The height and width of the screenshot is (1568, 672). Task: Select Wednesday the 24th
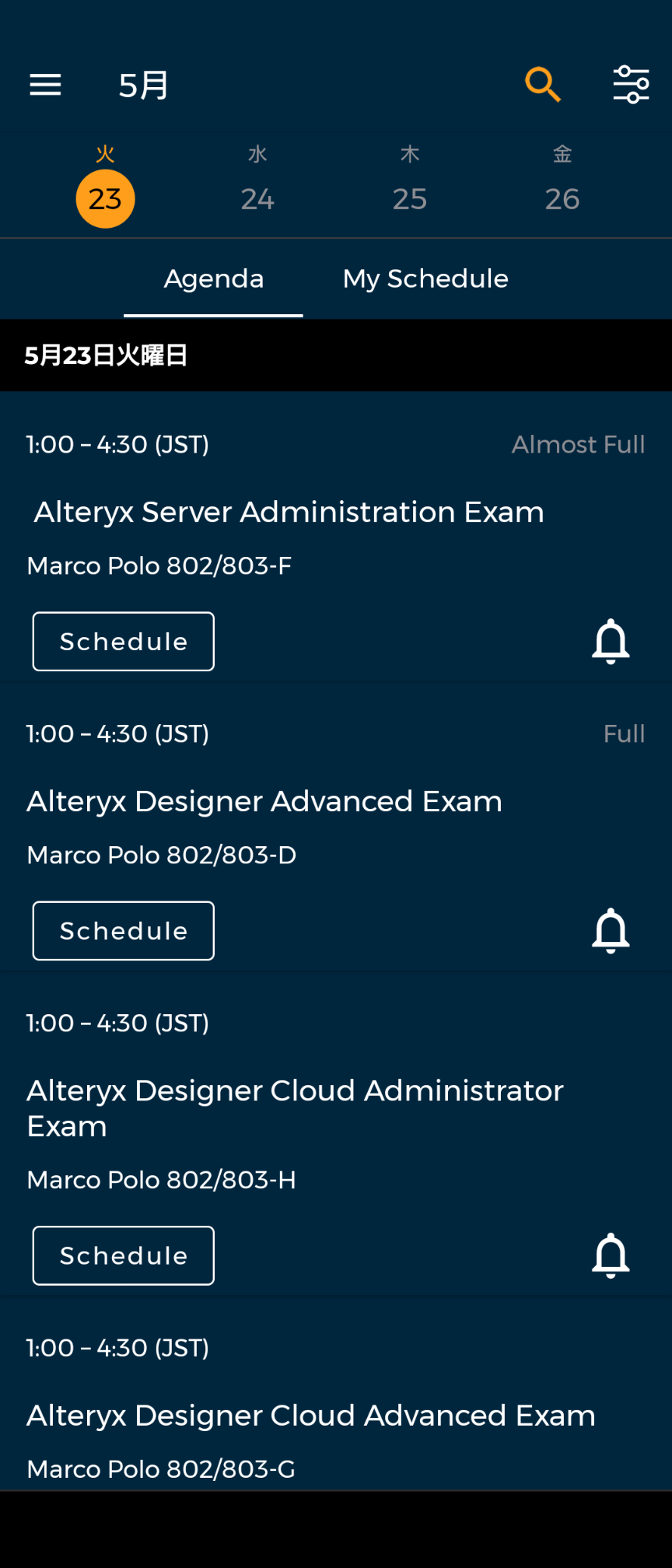257,198
